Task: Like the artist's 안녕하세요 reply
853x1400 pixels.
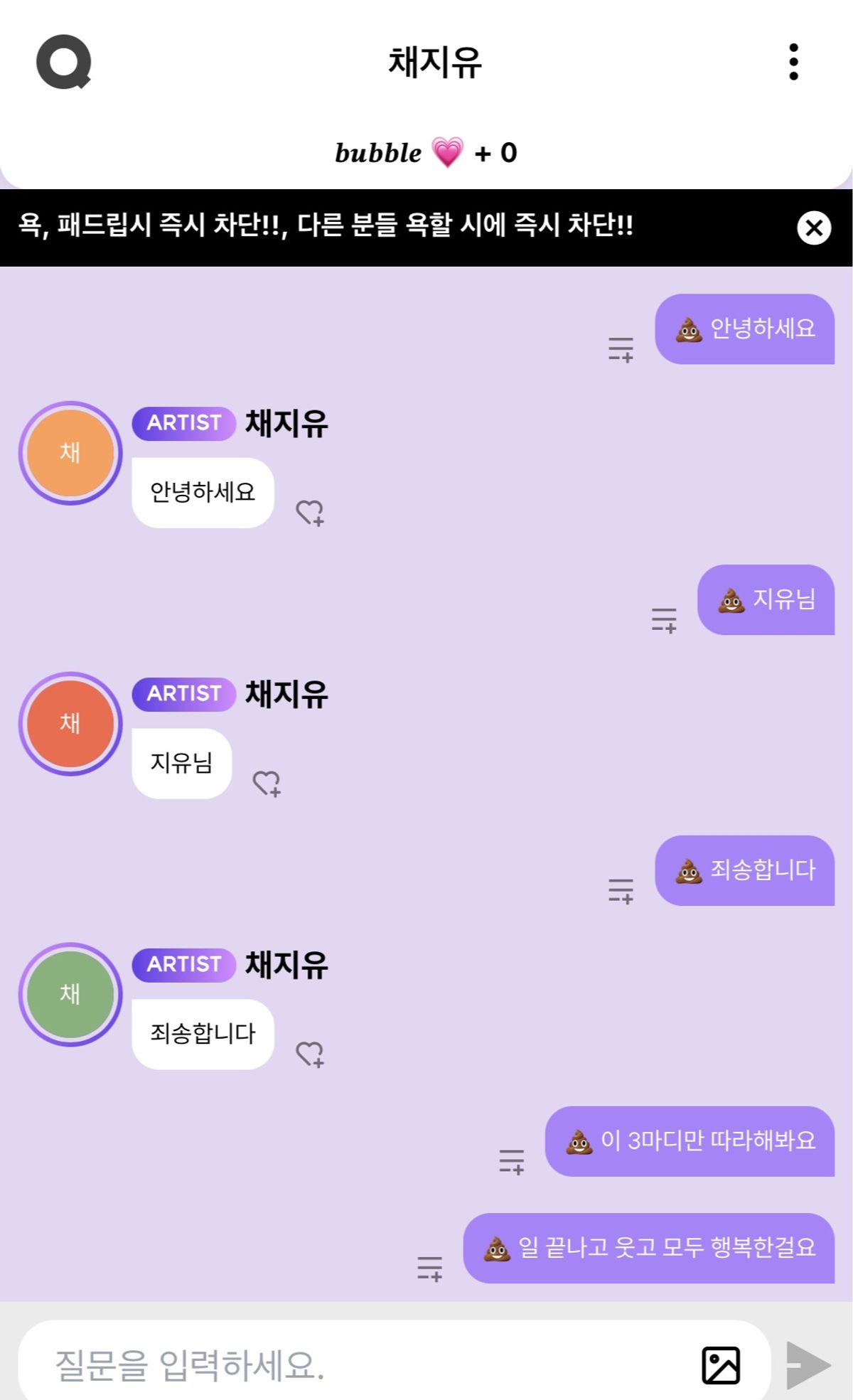Action: pos(310,513)
